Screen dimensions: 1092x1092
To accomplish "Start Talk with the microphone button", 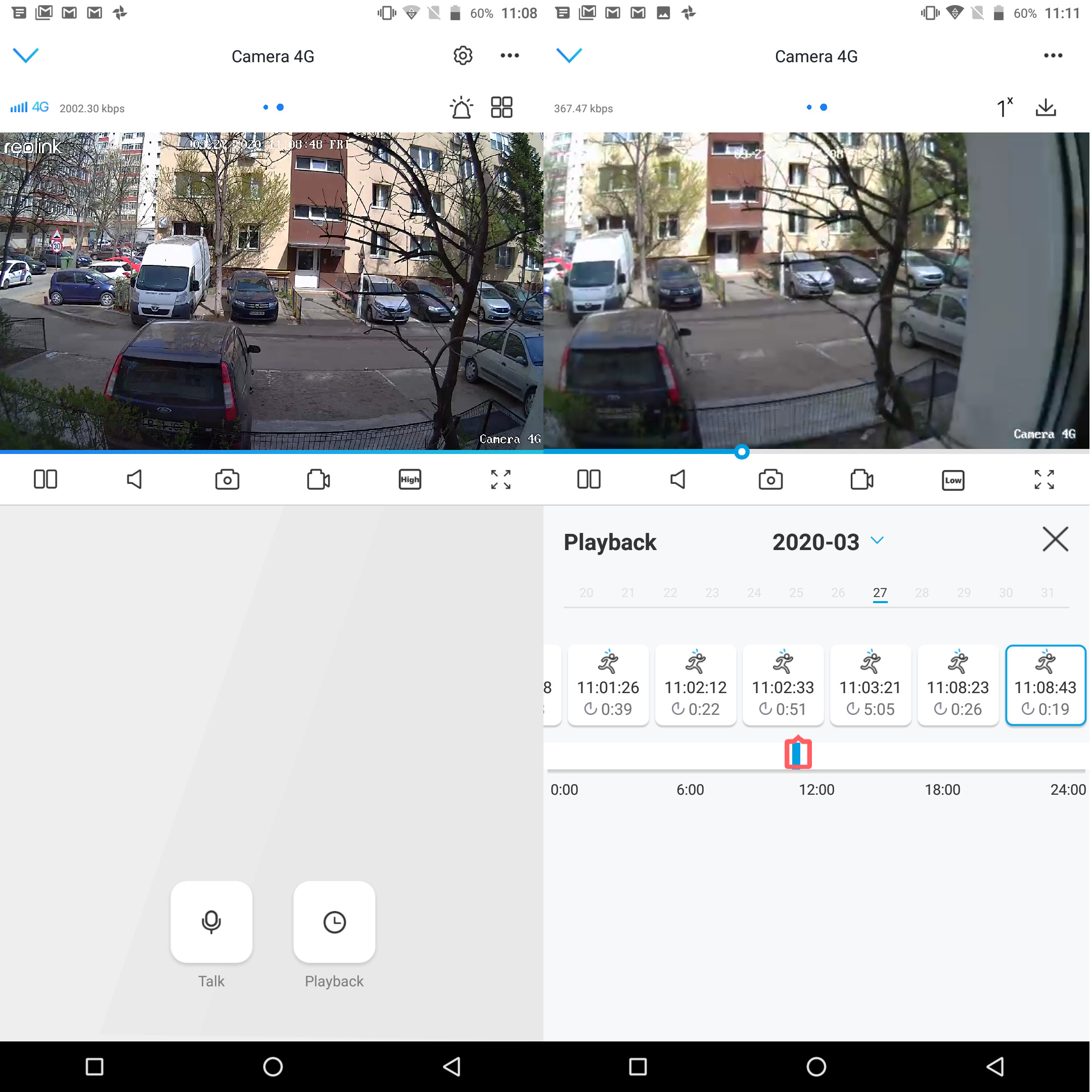I will (x=211, y=922).
